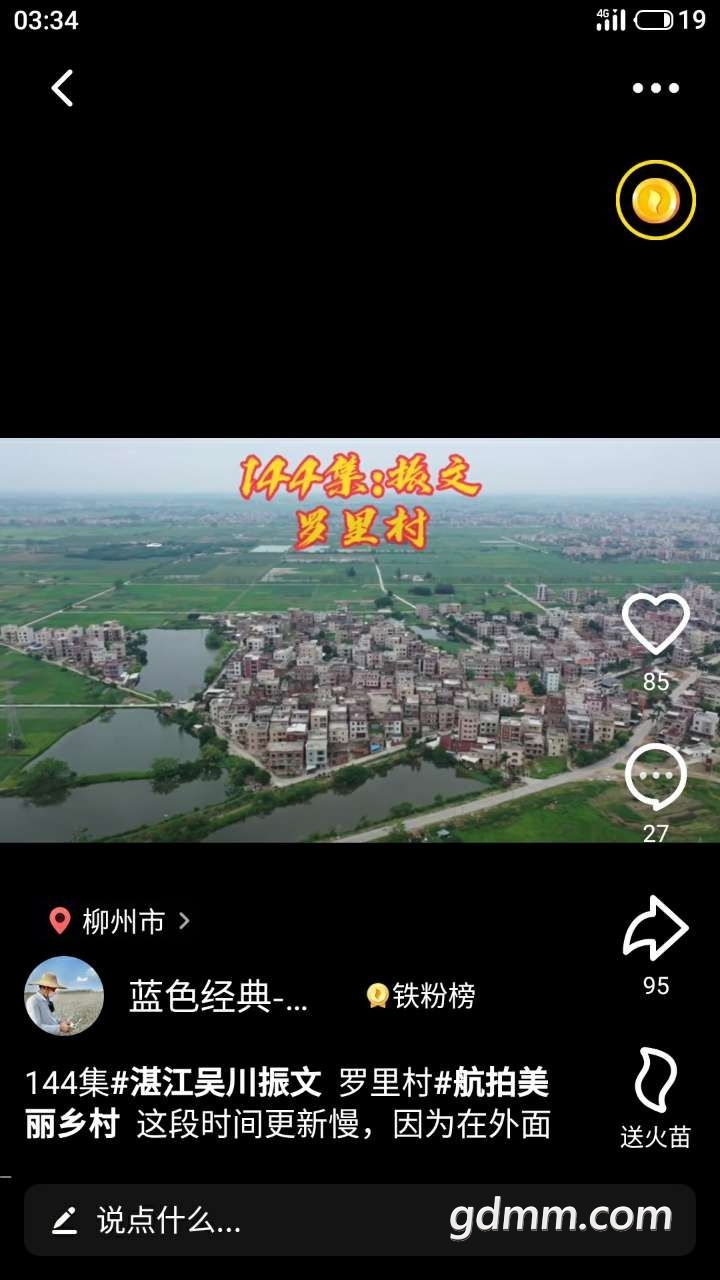Open the 柳州市 location tag

(122, 921)
